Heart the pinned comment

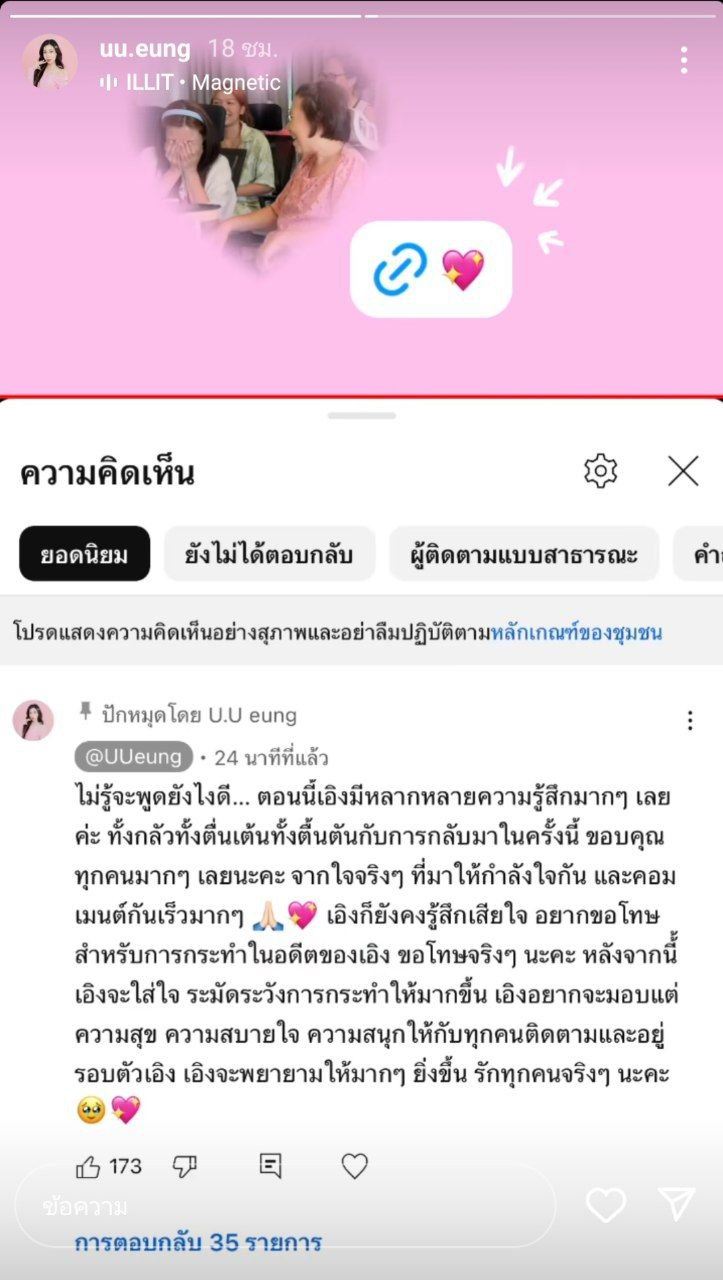click(x=352, y=1165)
